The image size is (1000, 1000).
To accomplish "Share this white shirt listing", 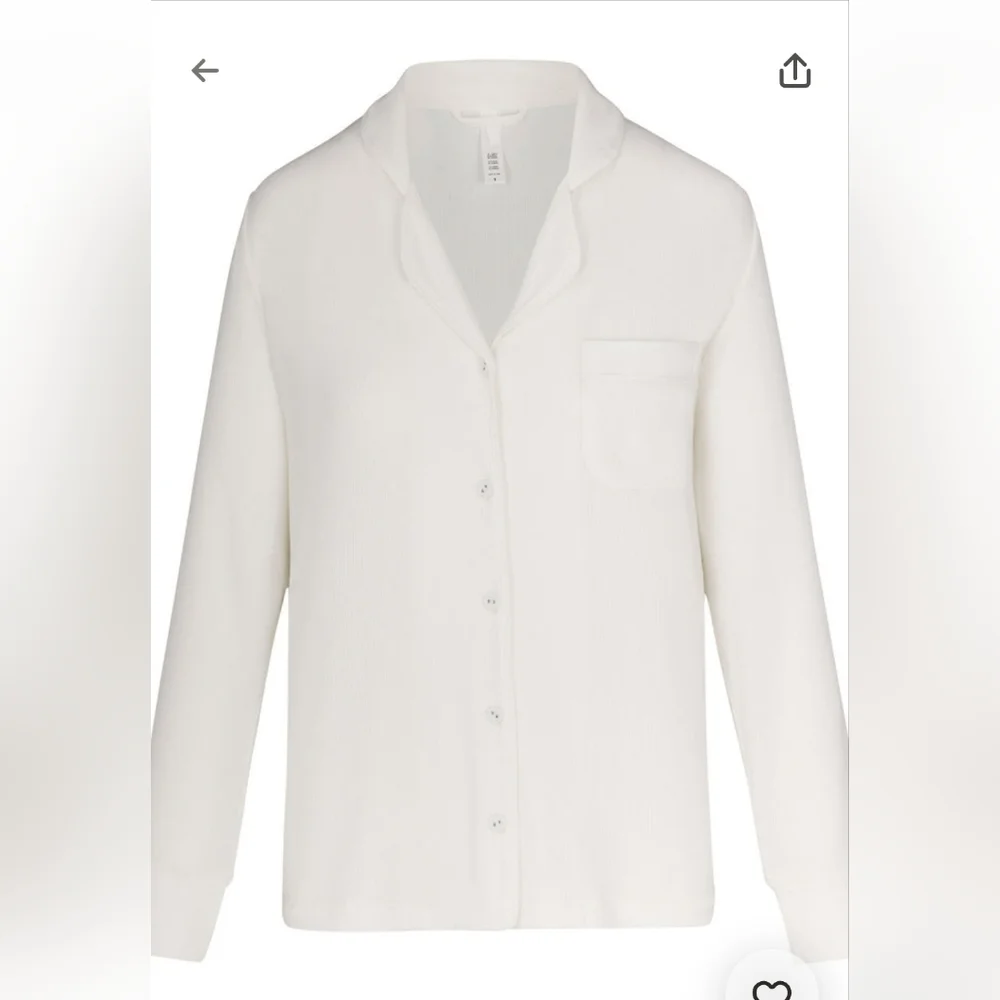I will point(794,71).
